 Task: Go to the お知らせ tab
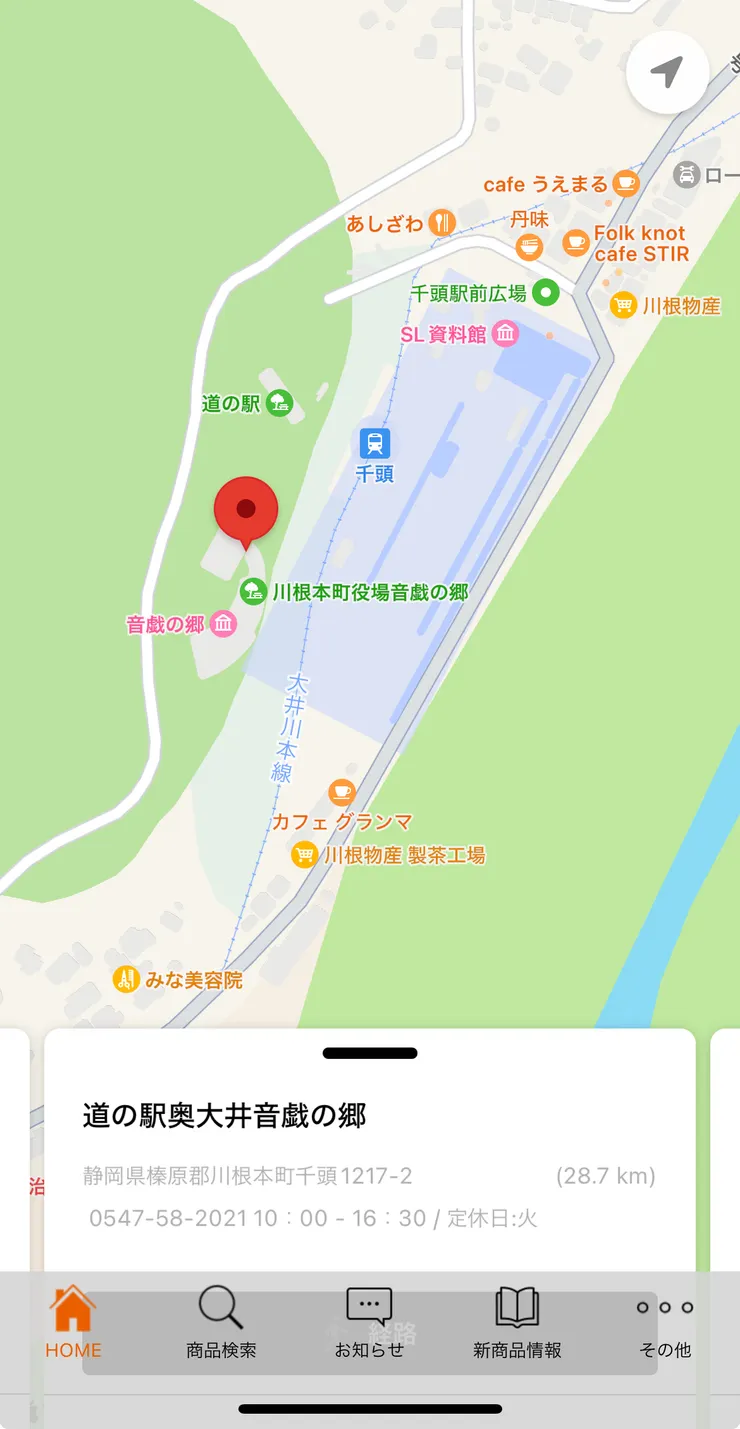click(369, 1322)
